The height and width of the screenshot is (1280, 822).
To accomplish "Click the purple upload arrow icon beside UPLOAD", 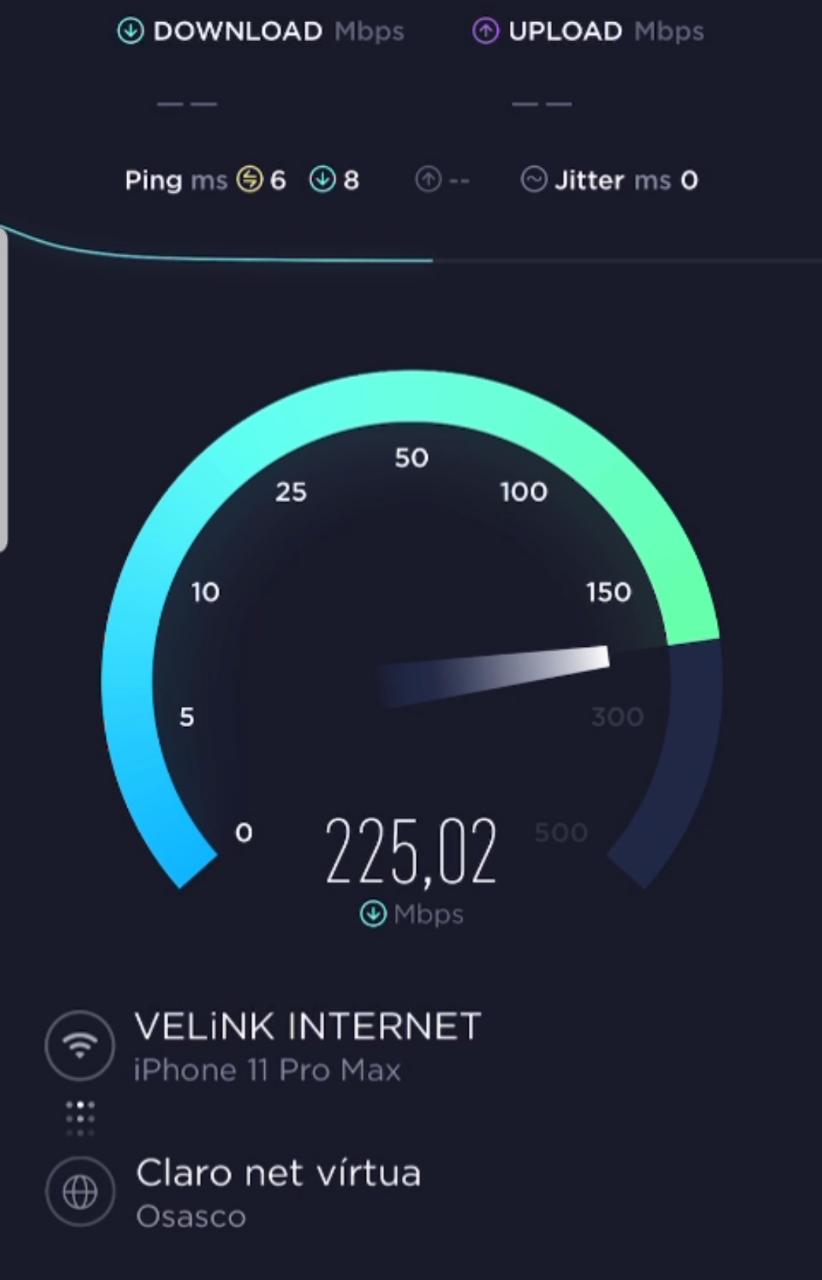I will (486, 31).
